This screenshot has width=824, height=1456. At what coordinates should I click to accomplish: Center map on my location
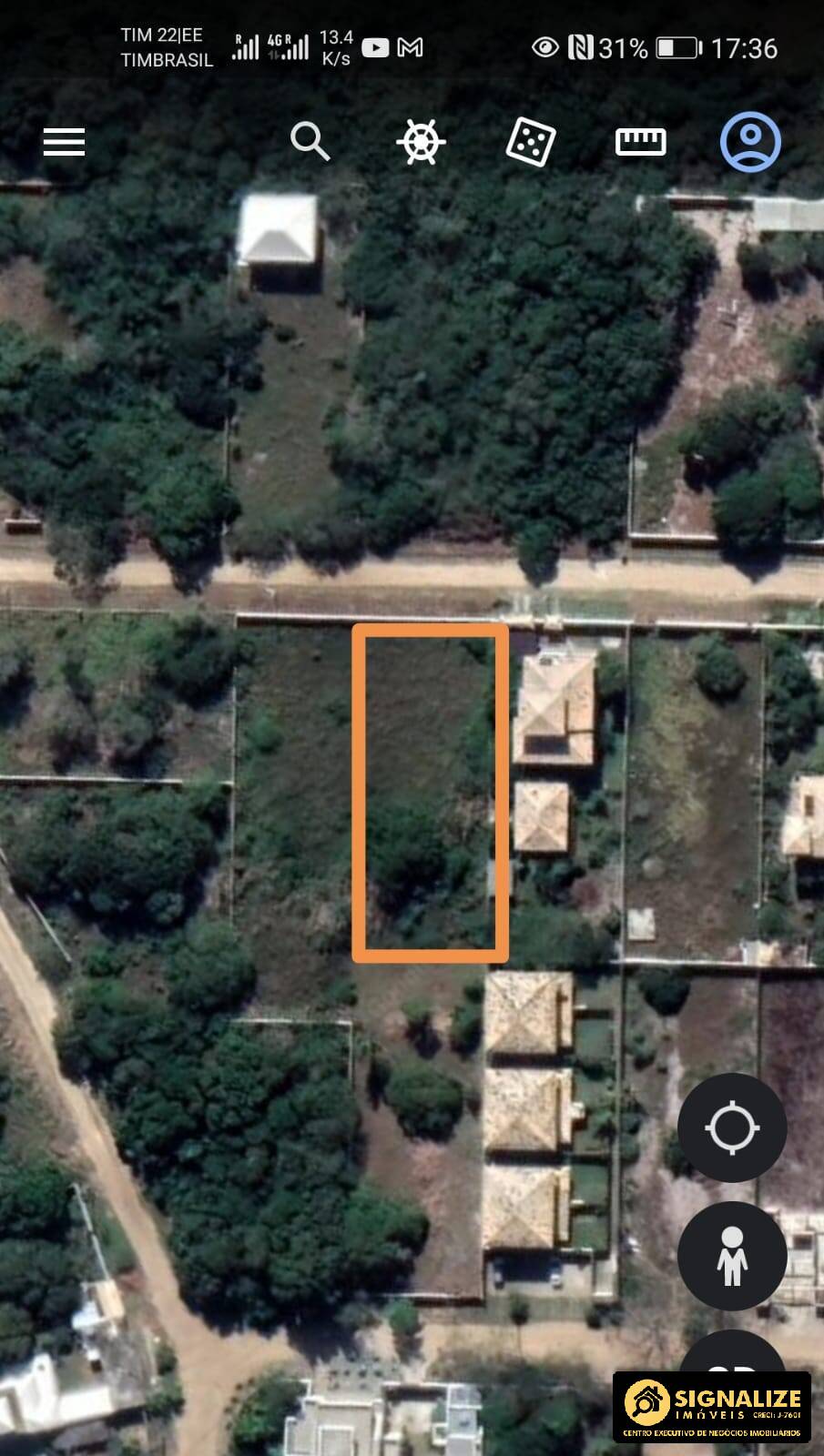coord(732,1128)
